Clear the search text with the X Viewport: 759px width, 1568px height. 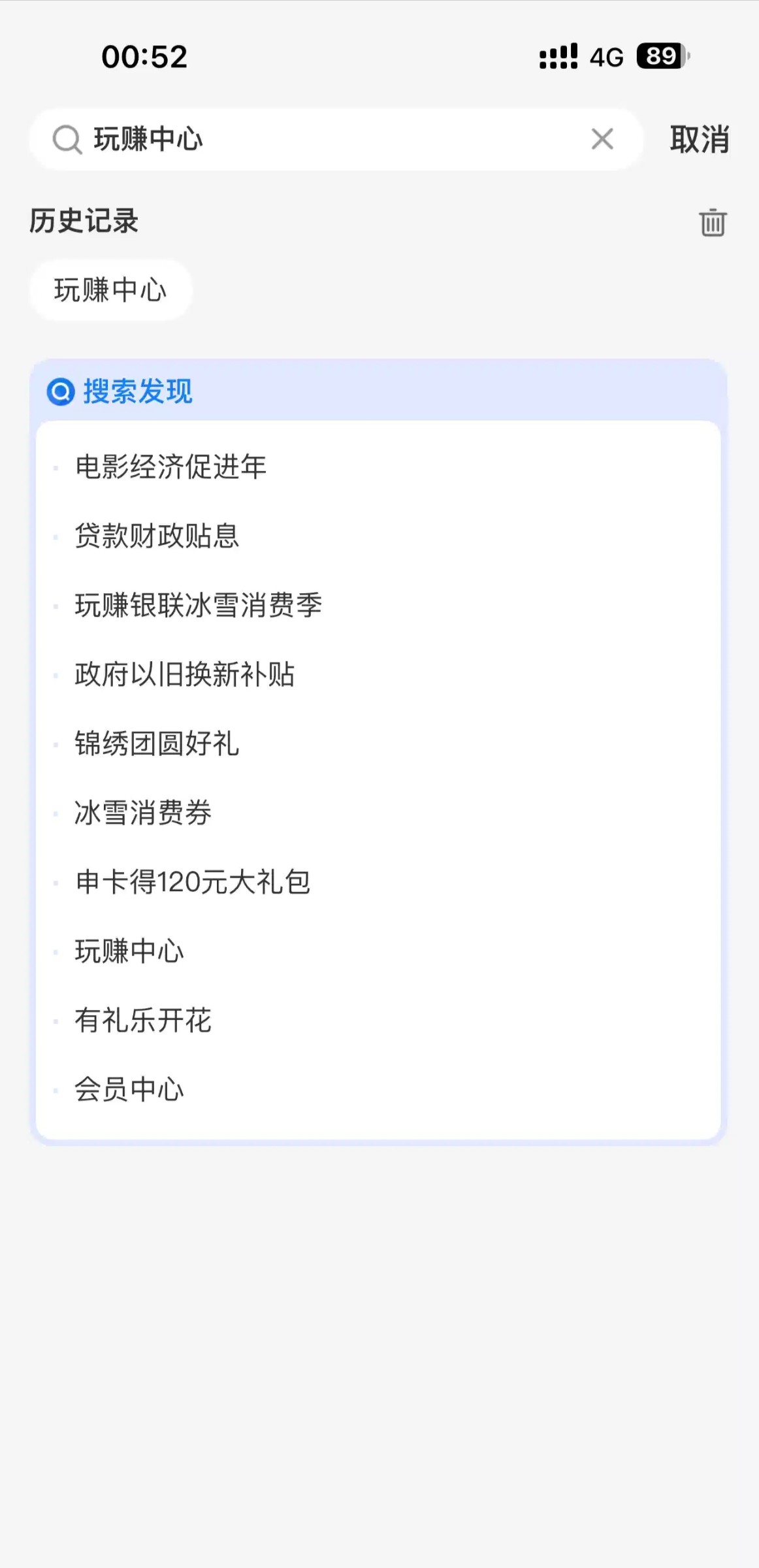click(x=602, y=139)
